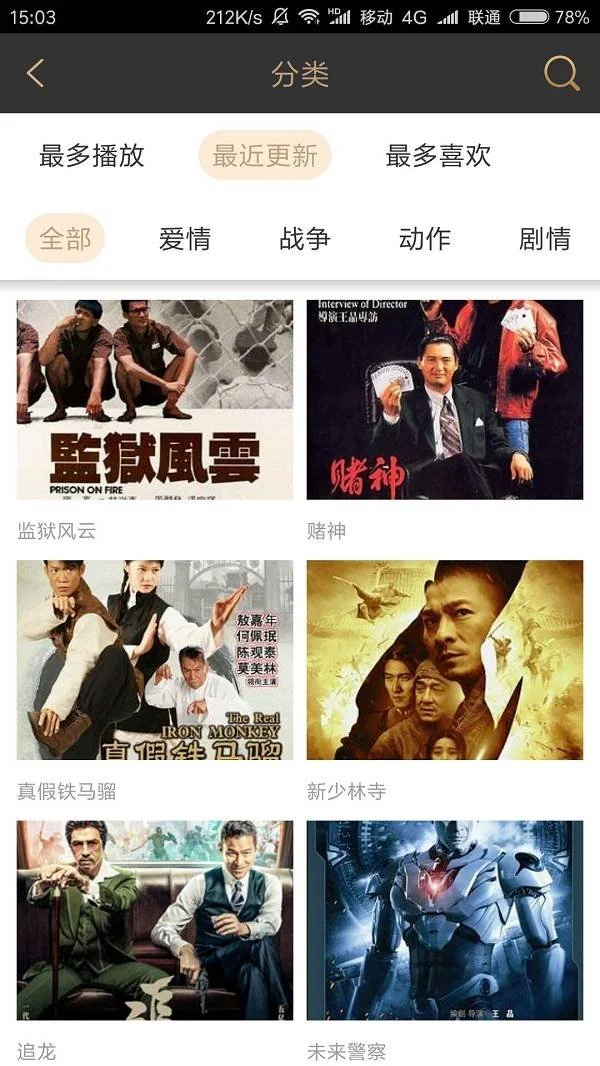
Task: Show 全部 genres
Action: pos(65,239)
